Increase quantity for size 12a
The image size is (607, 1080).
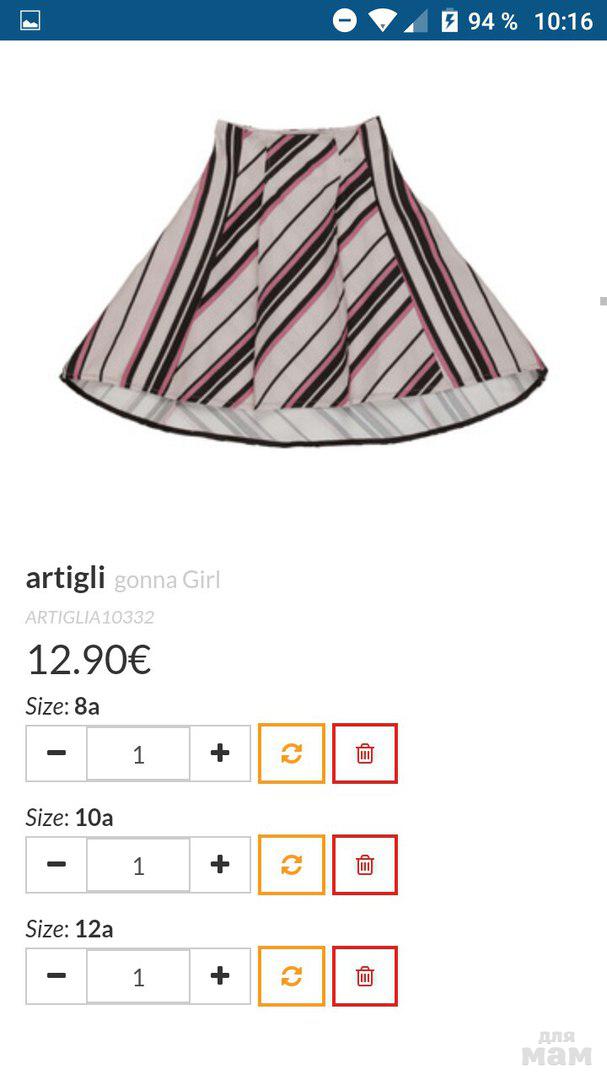coord(221,976)
